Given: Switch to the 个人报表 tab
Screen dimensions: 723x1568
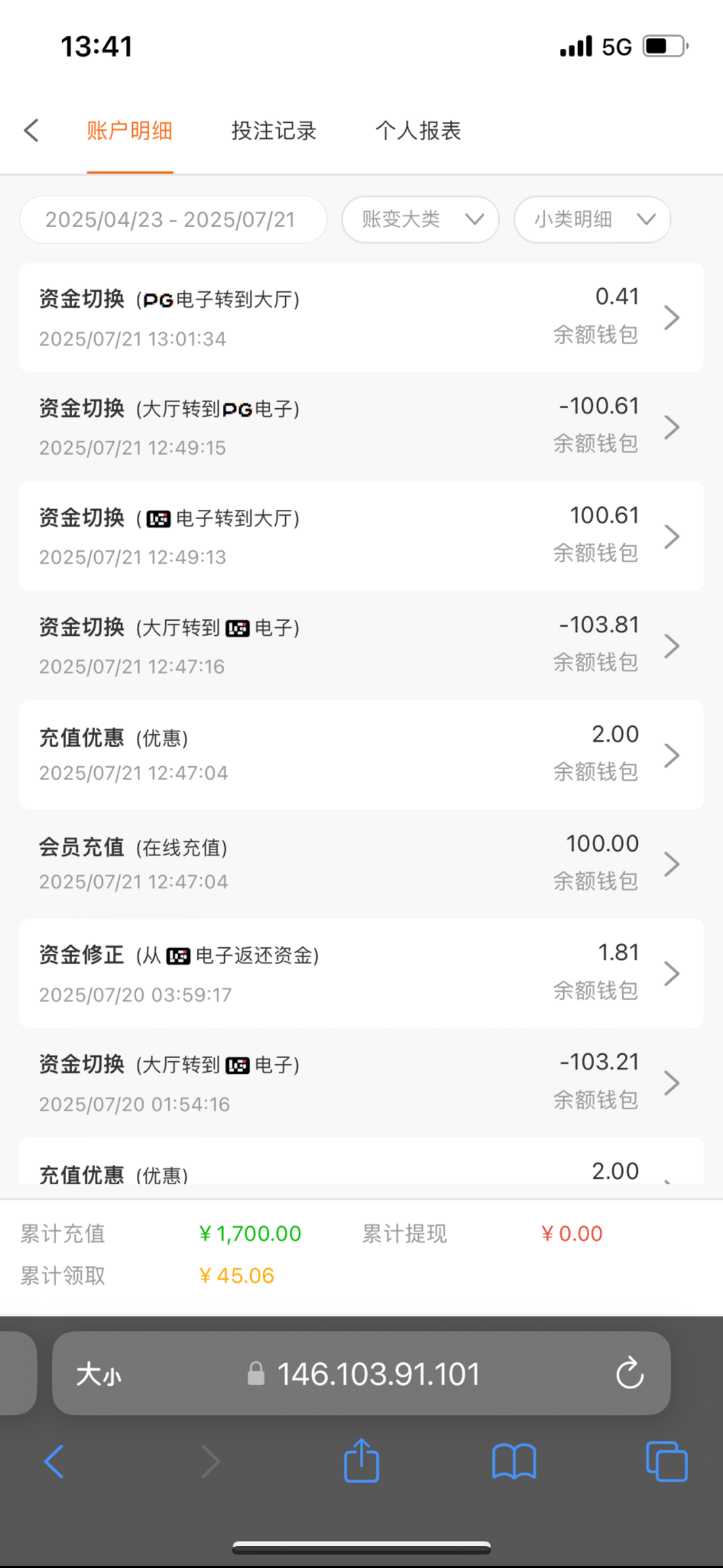Looking at the screenshot, I should 418,130.
